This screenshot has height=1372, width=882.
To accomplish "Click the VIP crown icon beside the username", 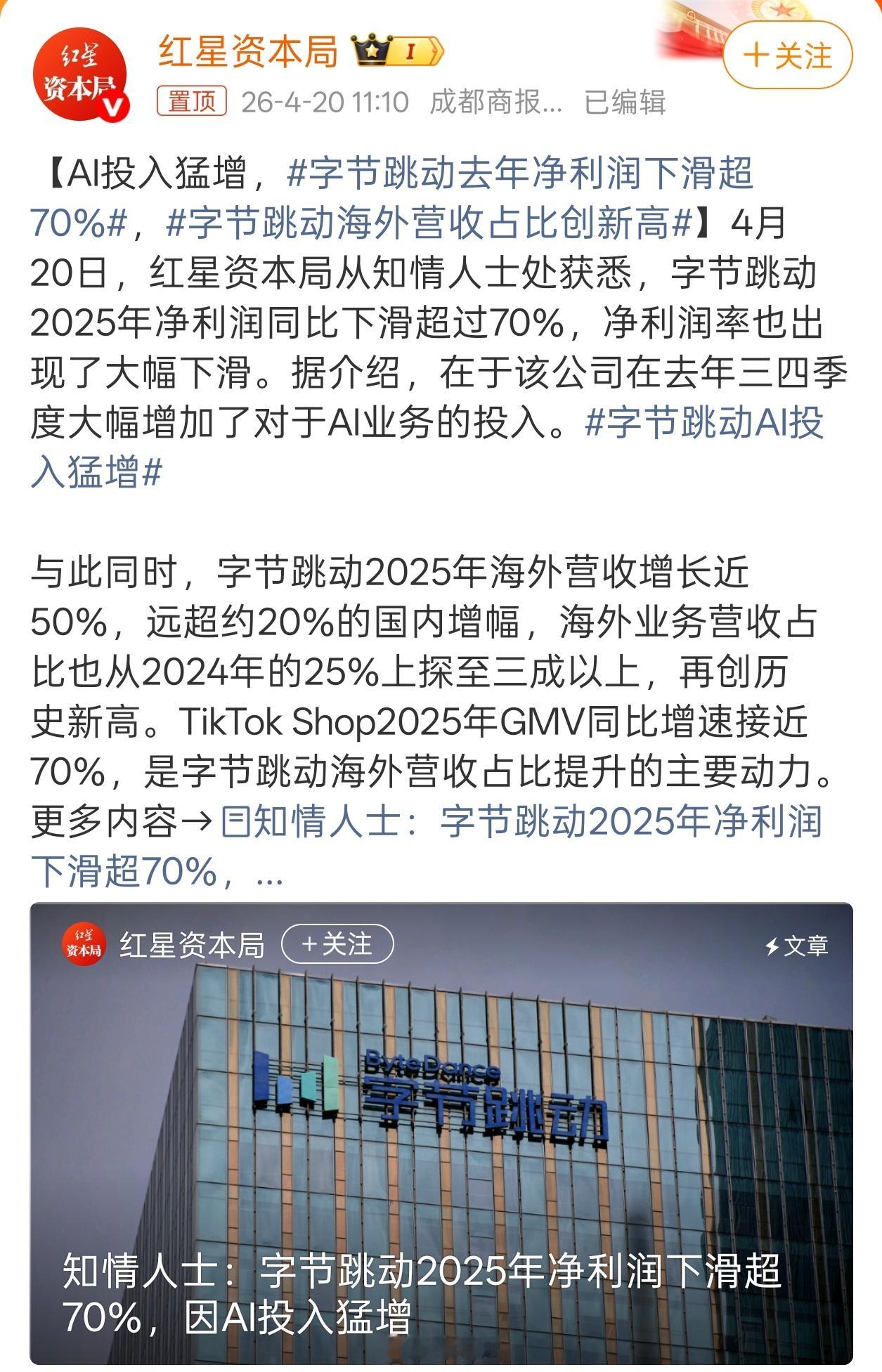I will [x=372, y=49].
